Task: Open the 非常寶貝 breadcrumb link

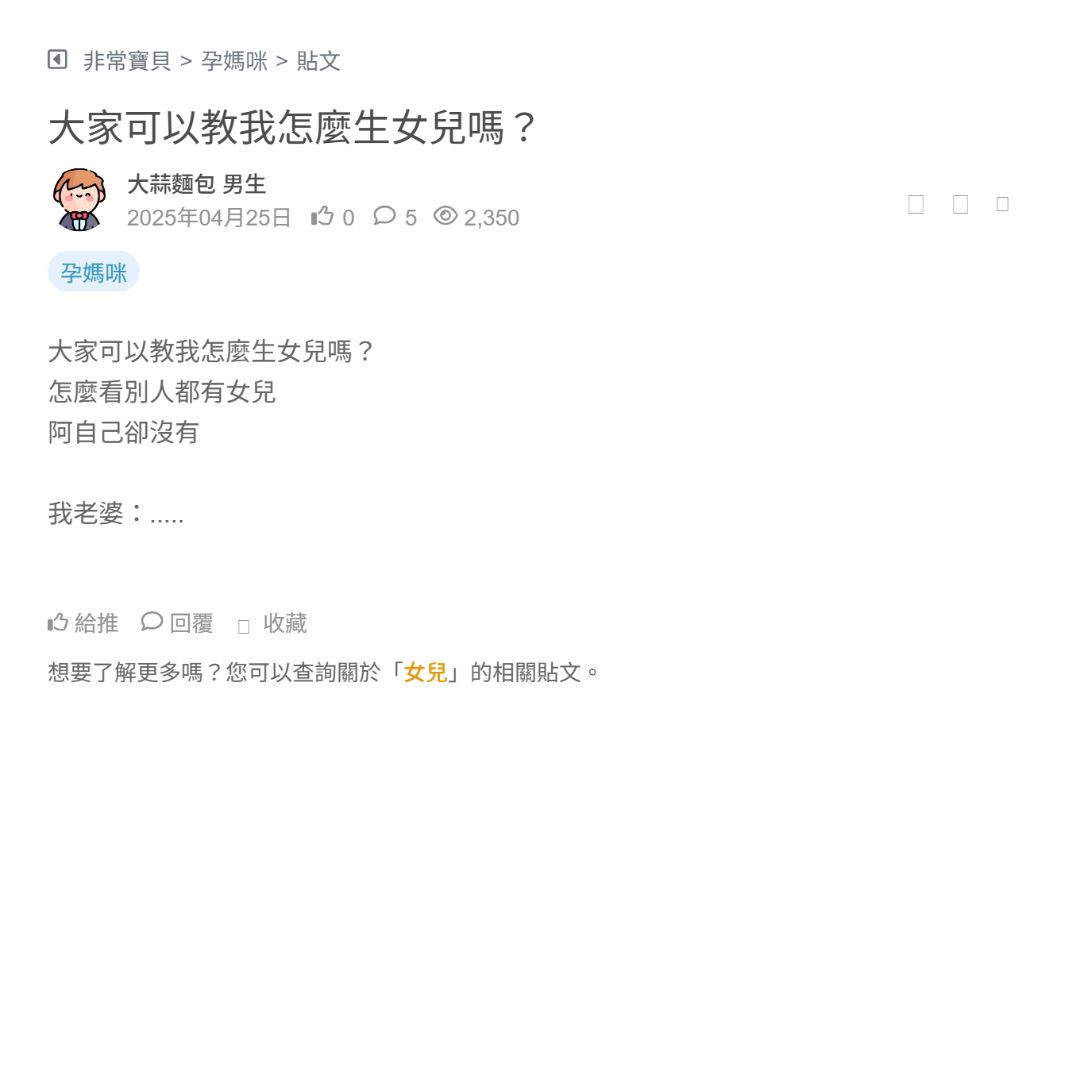Action: click(x=127, y=61)
